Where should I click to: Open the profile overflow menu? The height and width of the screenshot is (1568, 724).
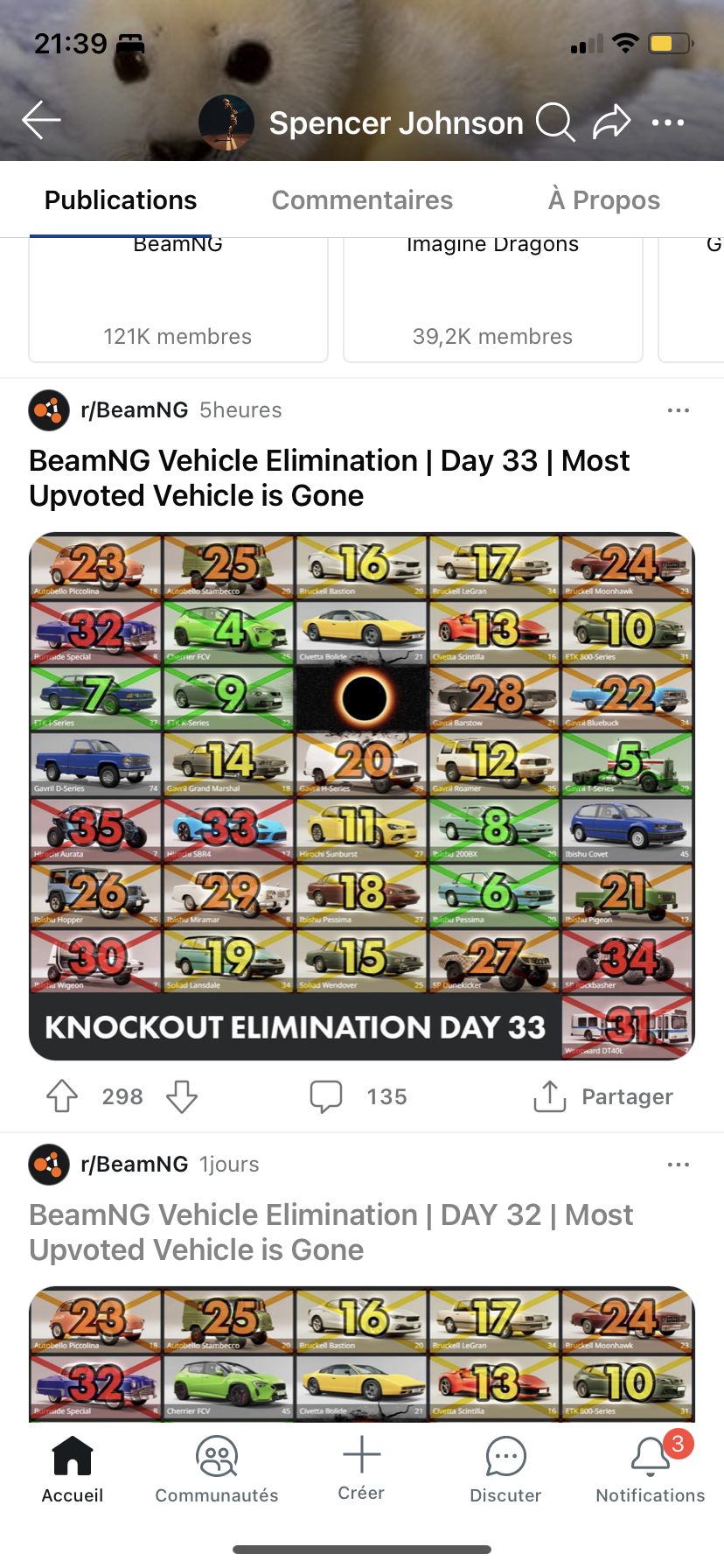668,122
